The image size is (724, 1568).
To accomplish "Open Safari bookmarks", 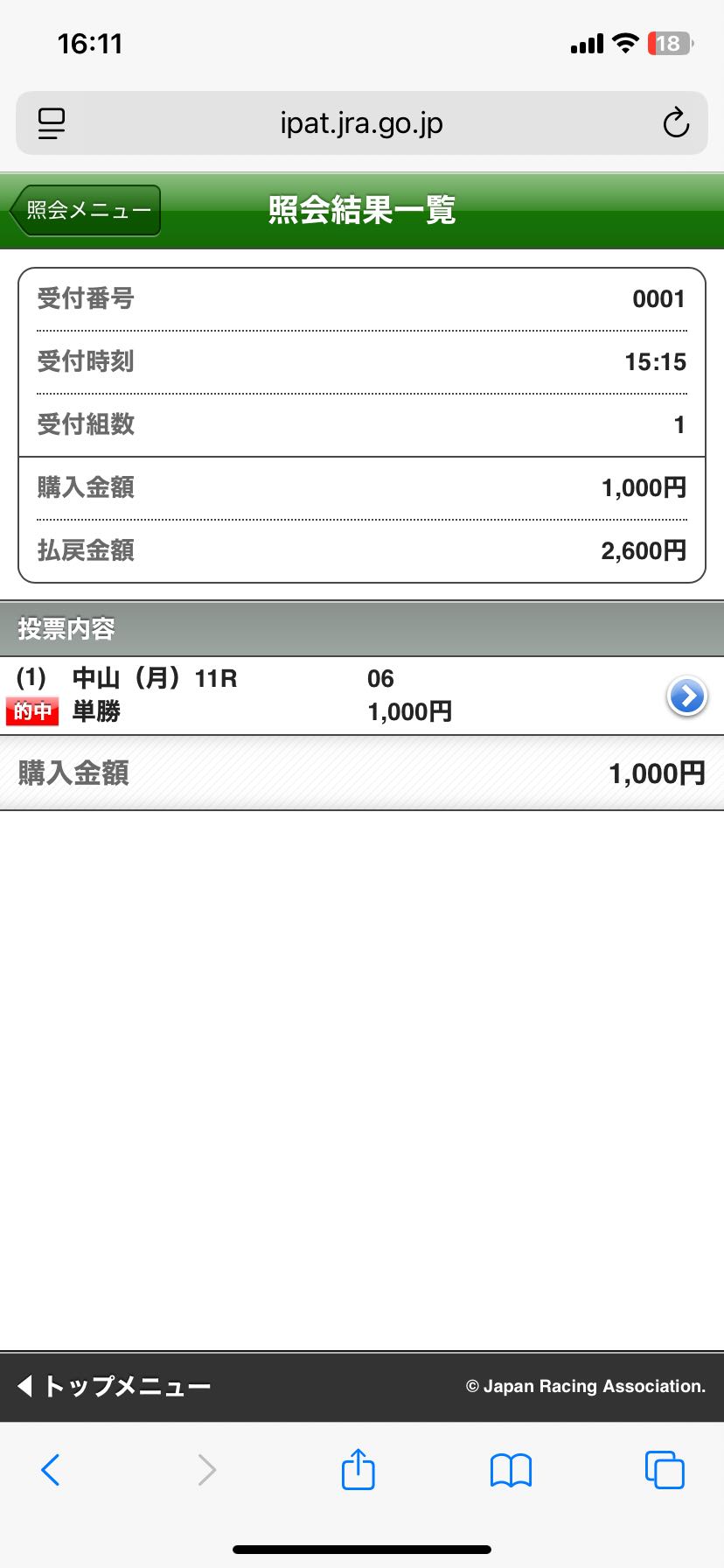I will point(511,1469).
